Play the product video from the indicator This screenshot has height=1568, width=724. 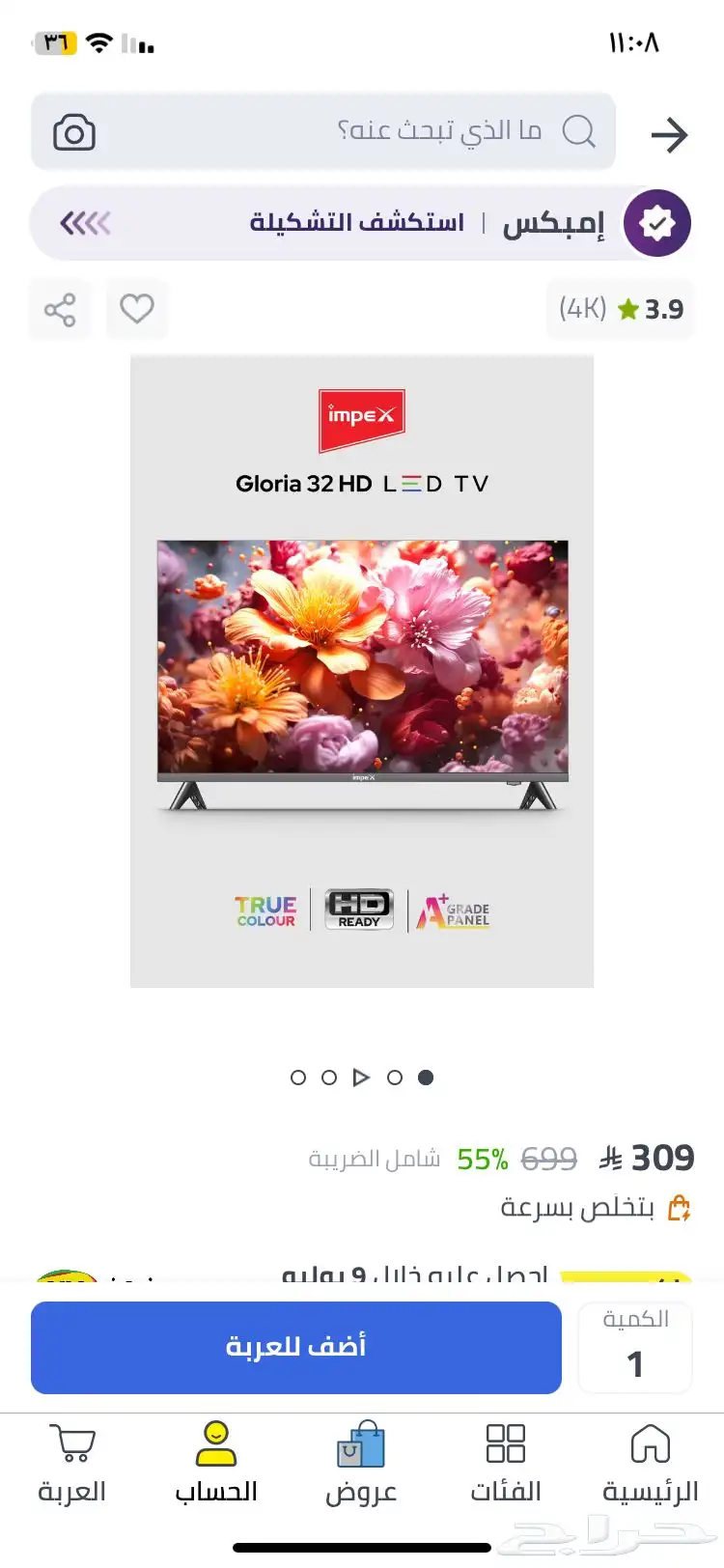click(361, 1078)
